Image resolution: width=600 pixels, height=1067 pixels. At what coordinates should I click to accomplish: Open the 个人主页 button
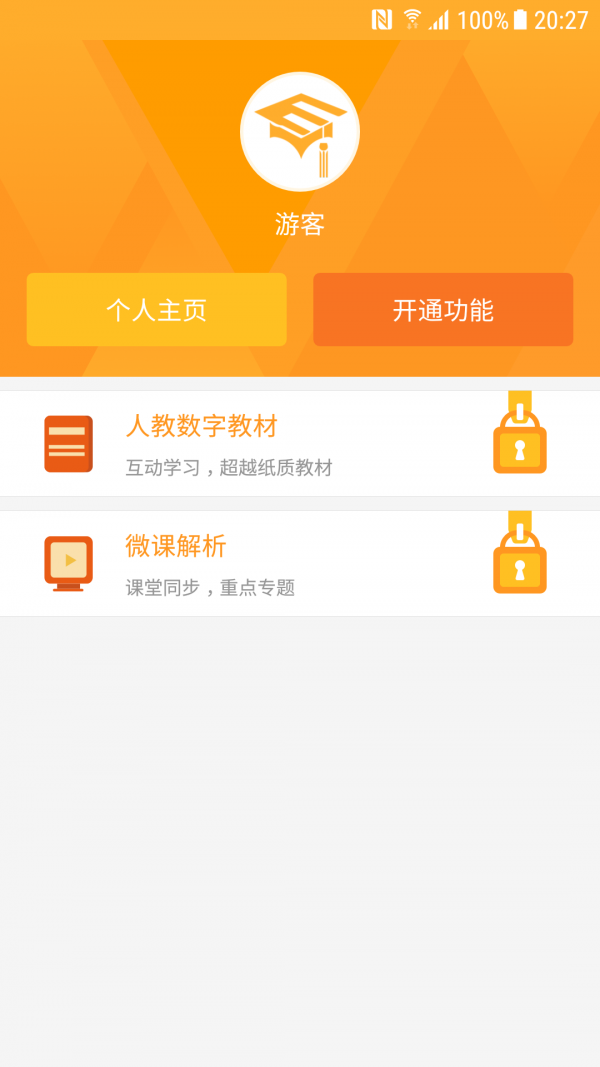157,310
